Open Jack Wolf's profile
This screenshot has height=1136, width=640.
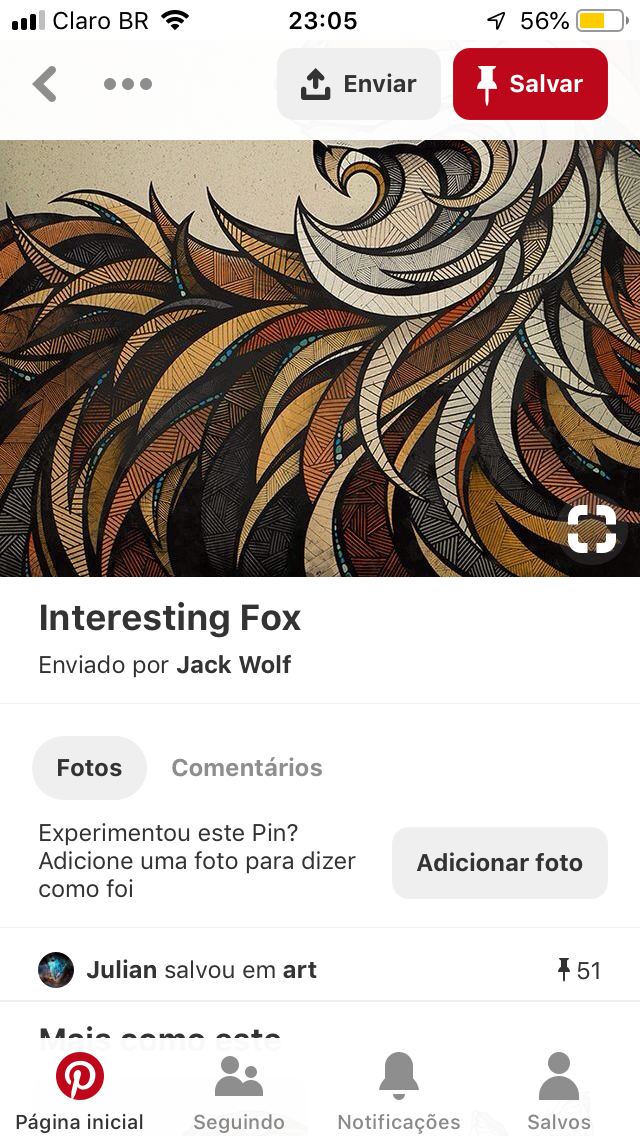click(x=233, y=664)
